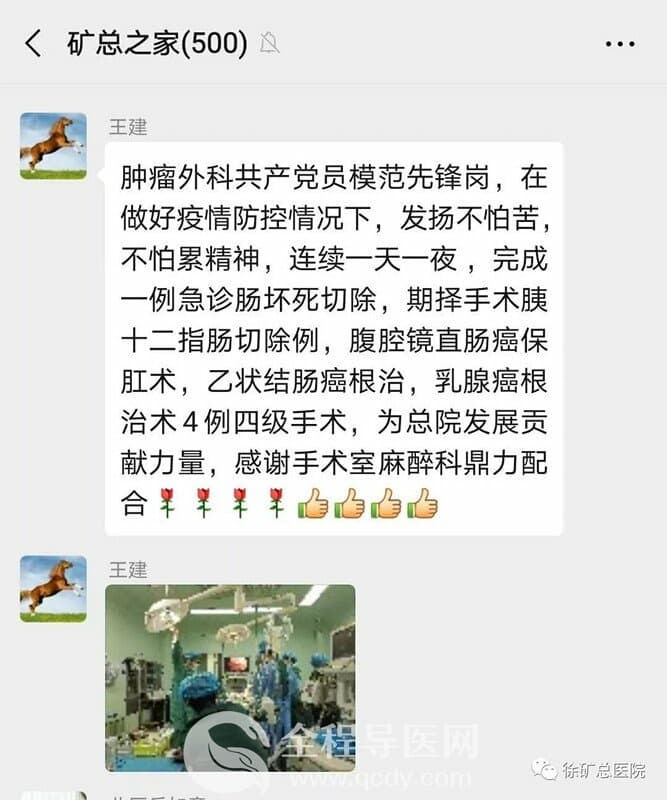View the operating room photo sent by 王建
The height and width of the screenshot is (800, 667).
coord(230,677)
